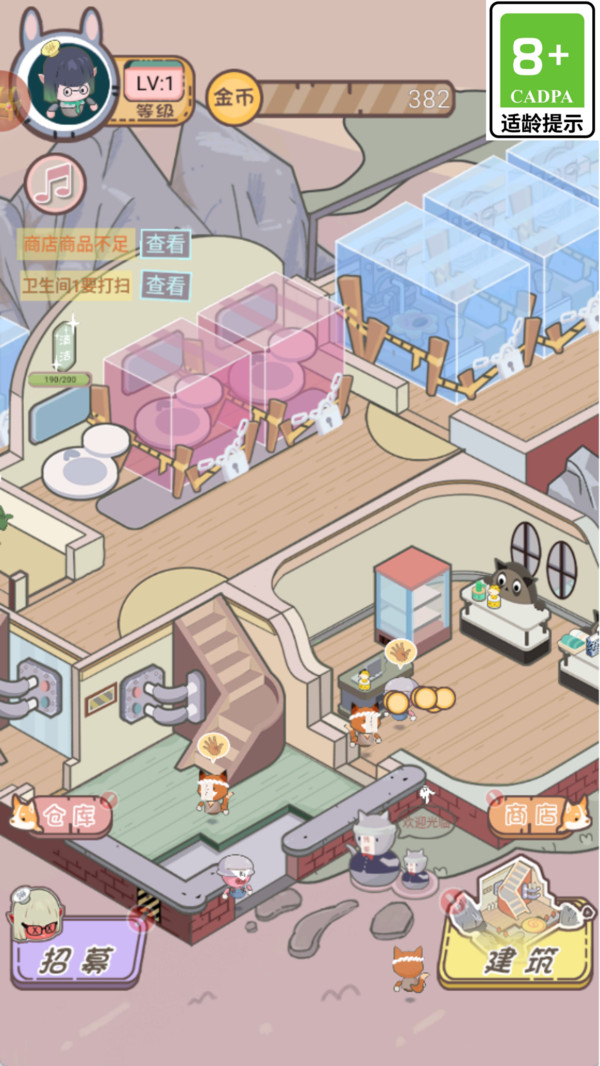Tap 查看 next to 商店商品不足
The height and width of the screenshot is (1066, 600).
[165, 243]
